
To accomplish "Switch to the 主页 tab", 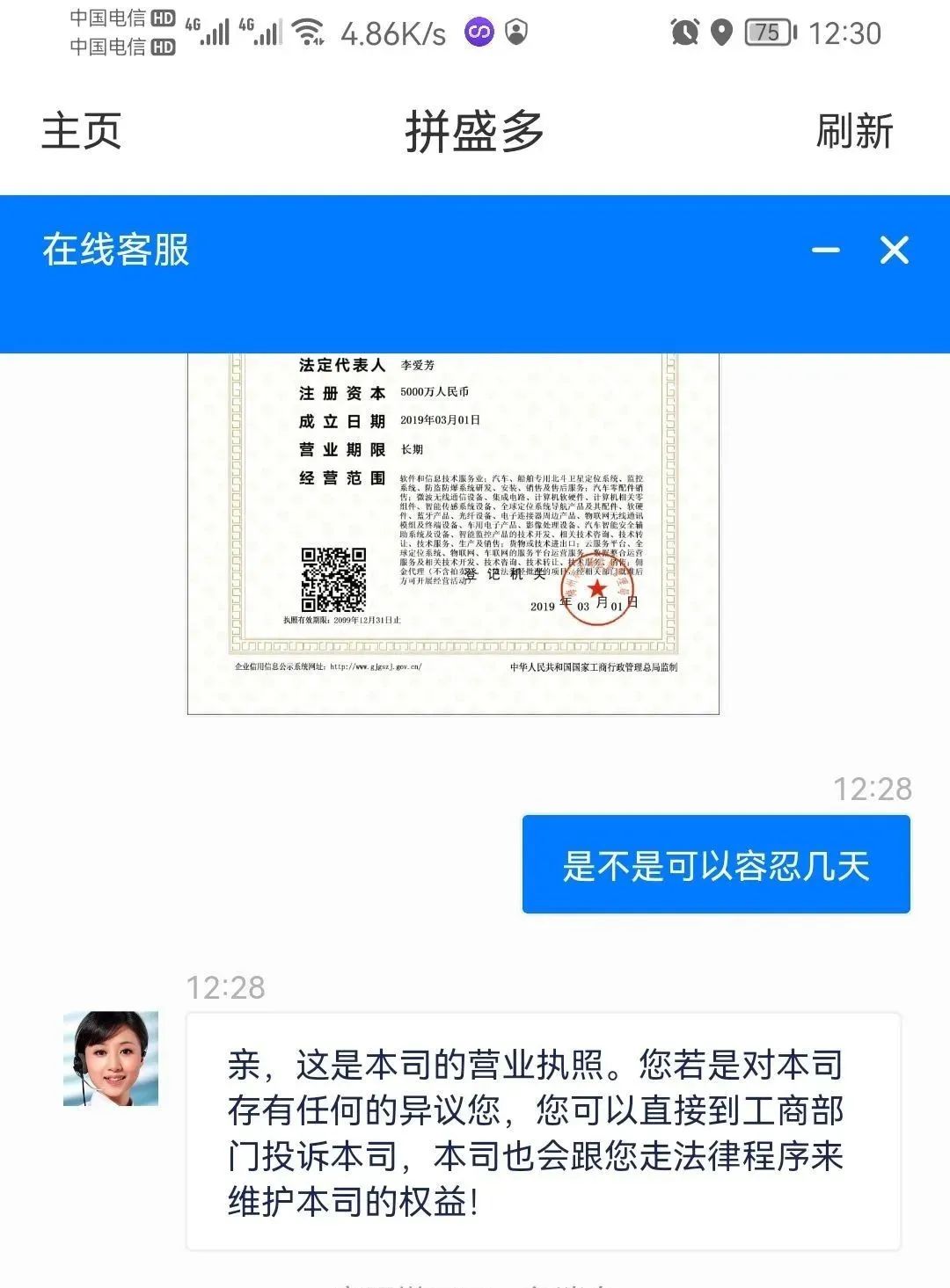I will pos(83,130).
